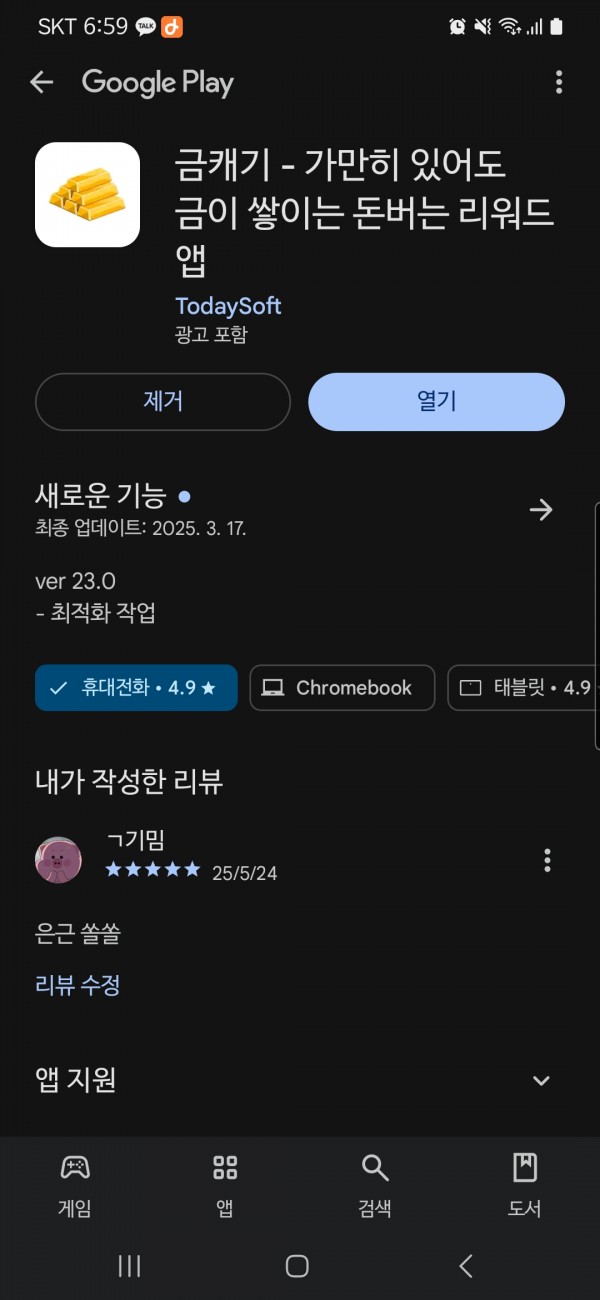Screen dimensions: 600x1300
Task: Select the 휴대전화 ratings chip
Action: click(136, 688)
